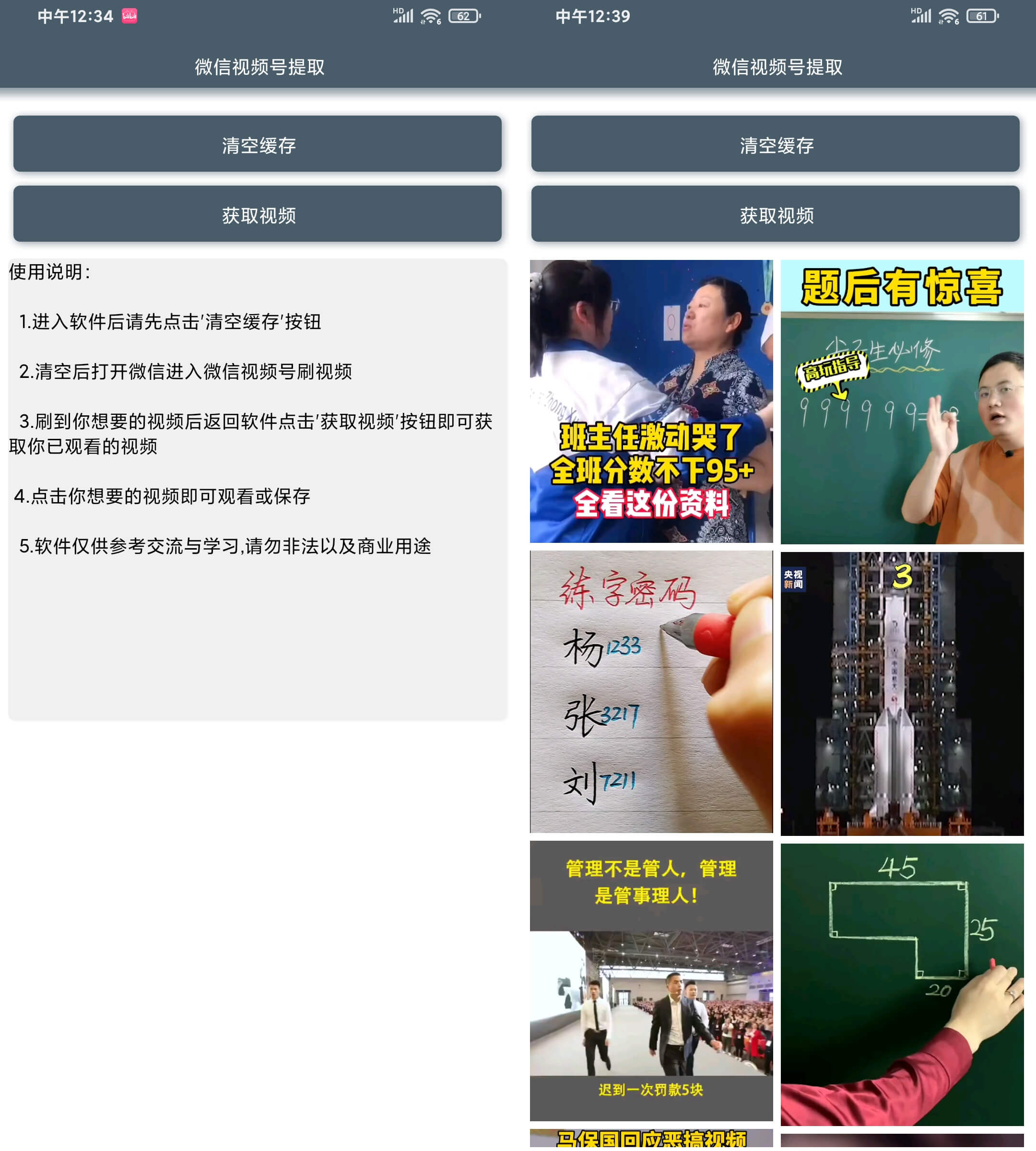Open the chalkboard geometry video with 45
This screenshot has height=1151, width=1036.
click(x=902, y=985)
